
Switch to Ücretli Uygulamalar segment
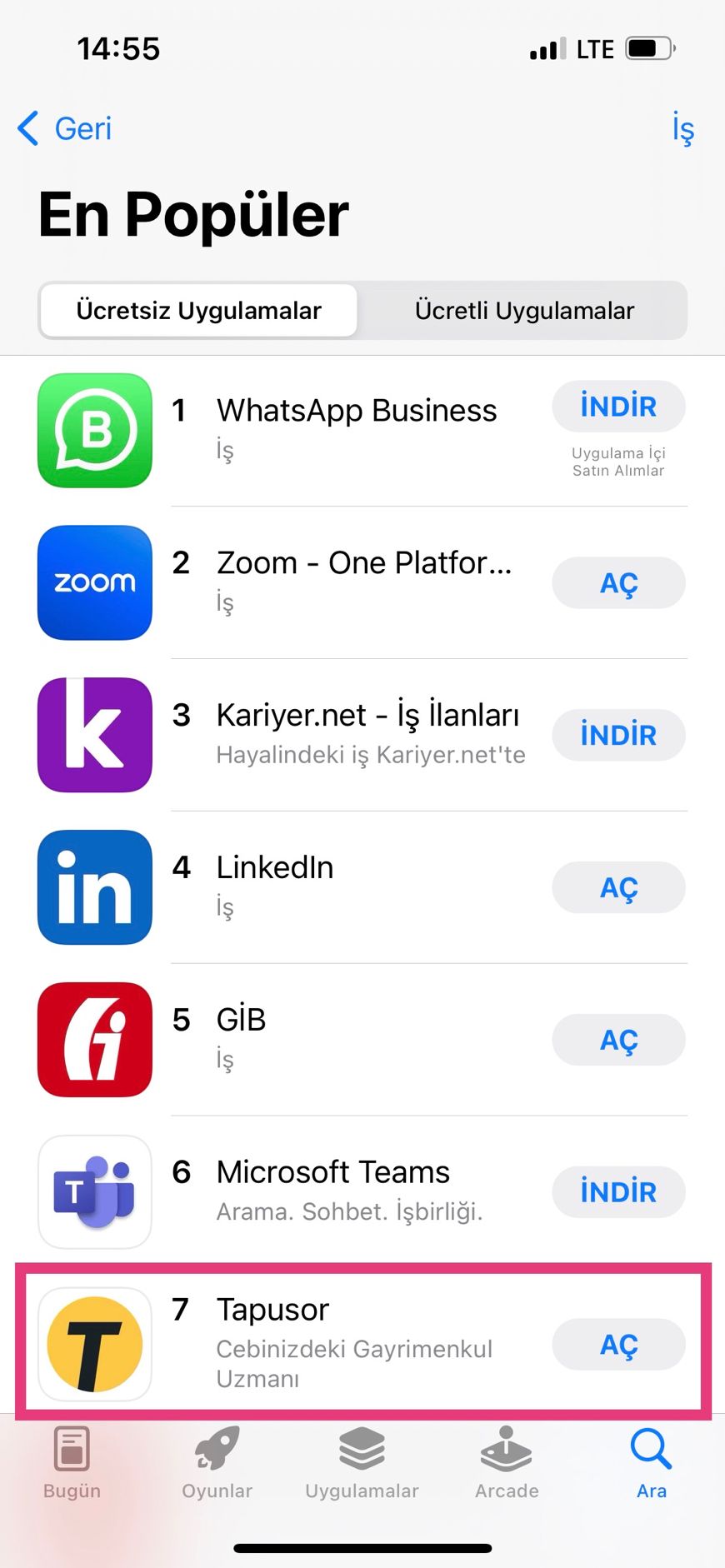[524, 311]
